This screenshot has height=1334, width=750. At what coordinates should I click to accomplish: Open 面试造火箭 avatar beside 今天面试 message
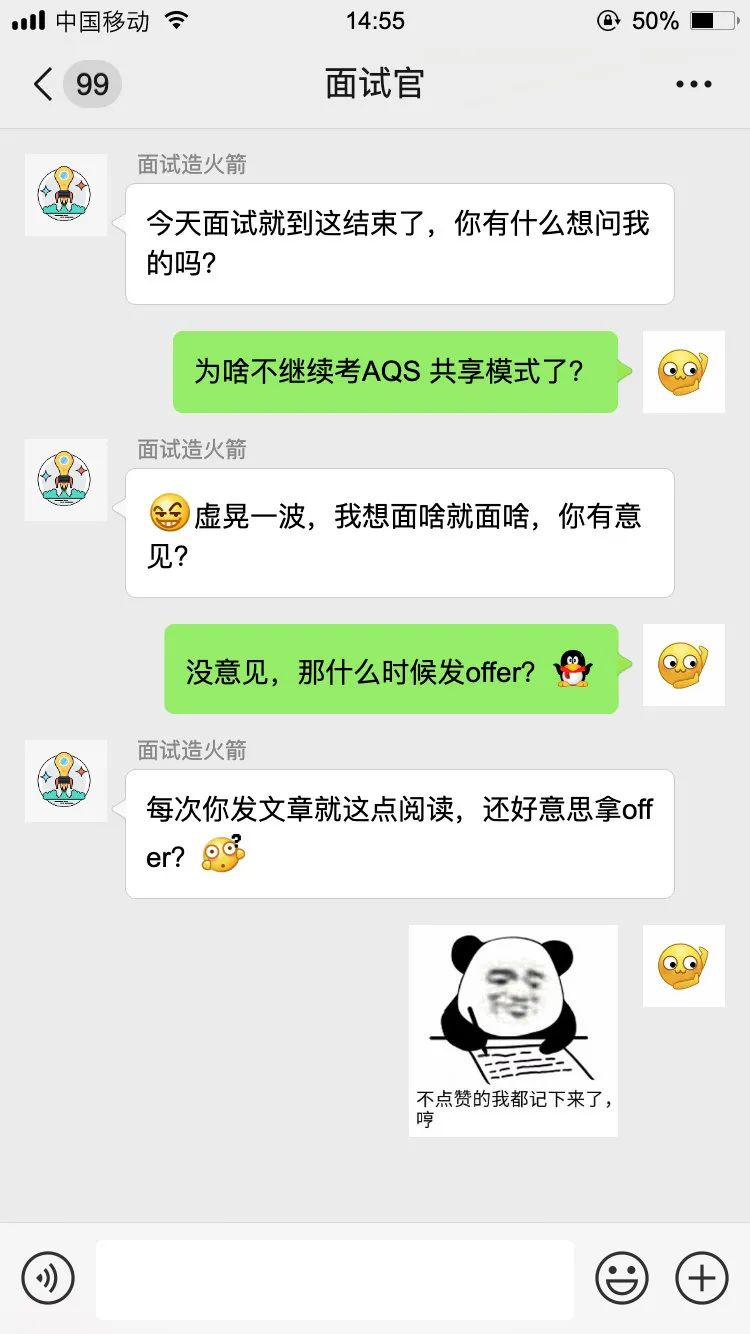(65, 195)
